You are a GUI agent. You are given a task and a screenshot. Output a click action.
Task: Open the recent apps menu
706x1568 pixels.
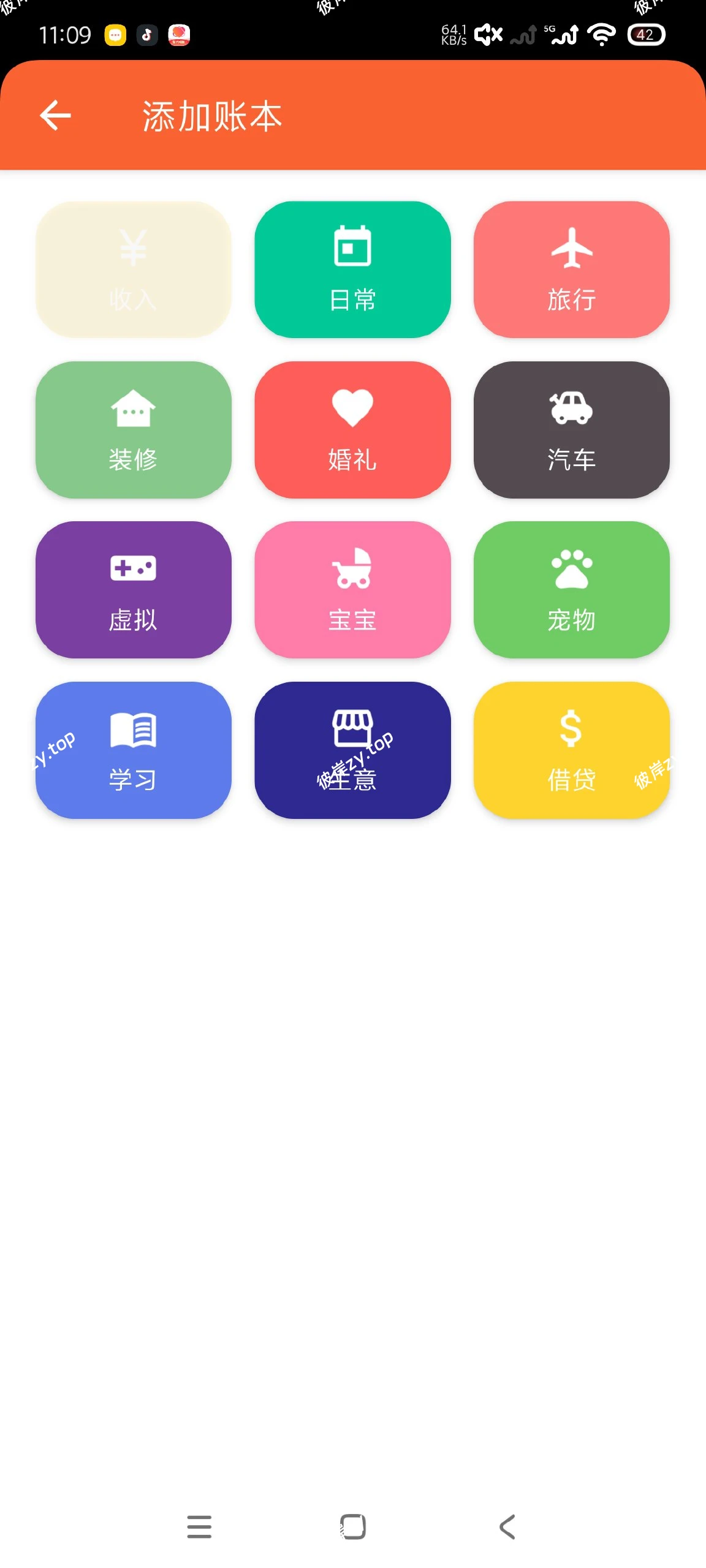[199, 1526]
